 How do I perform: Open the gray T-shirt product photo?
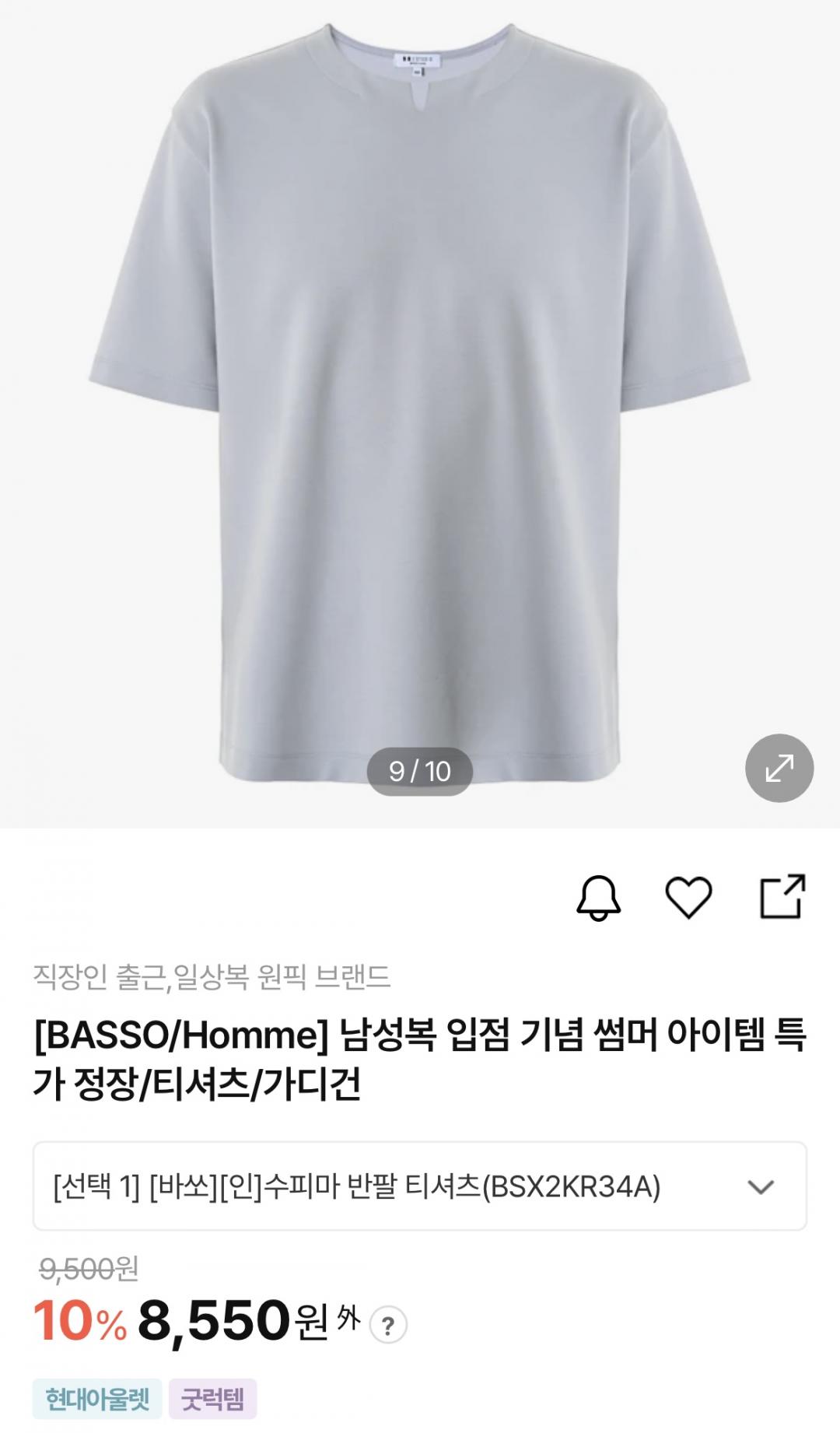419,389
